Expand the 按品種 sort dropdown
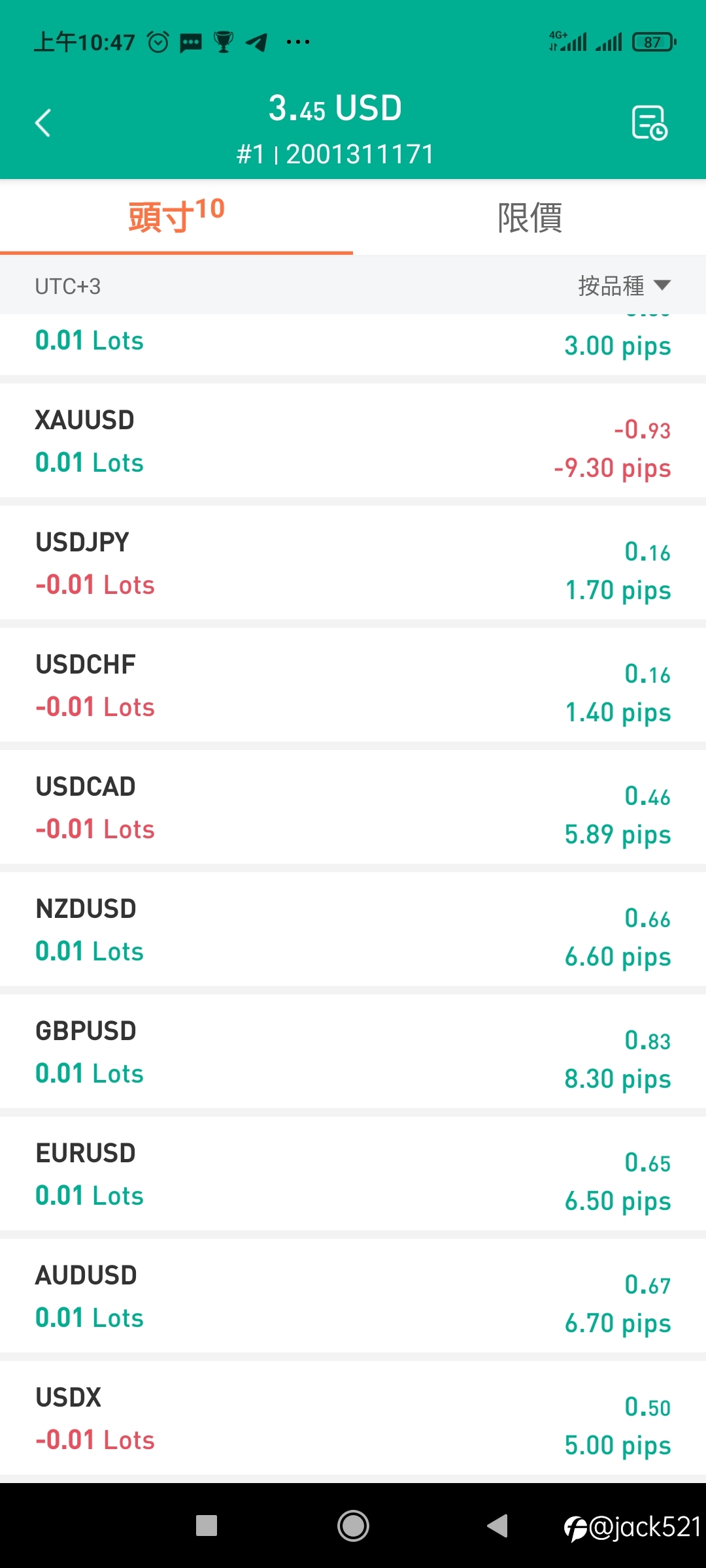706x1568 pixels. (x=624, y=286)
